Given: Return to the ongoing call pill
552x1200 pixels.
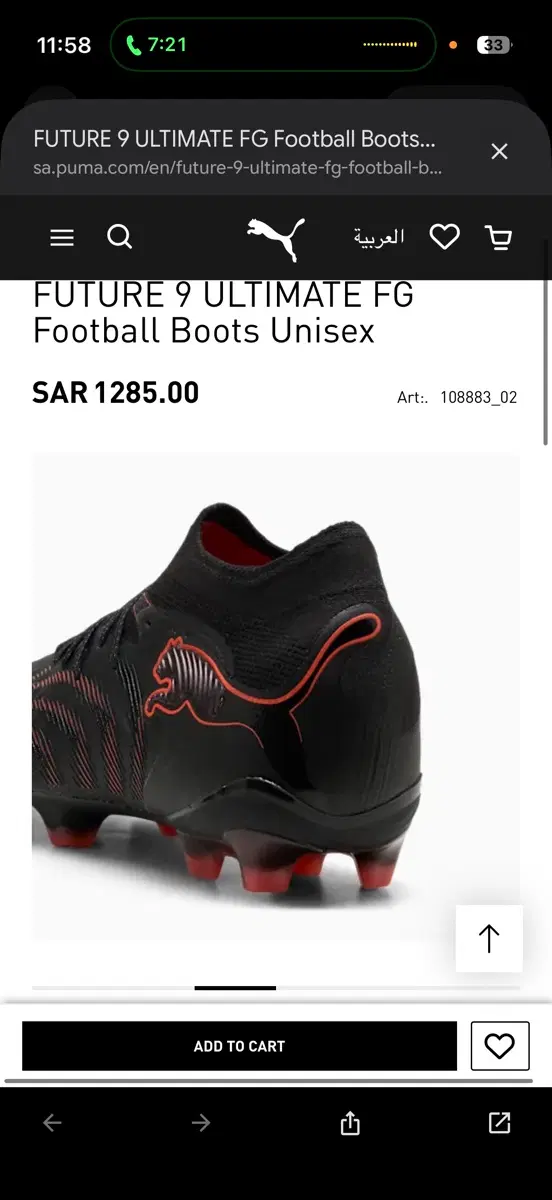Looking at the screenshot, I should point(157,45).
